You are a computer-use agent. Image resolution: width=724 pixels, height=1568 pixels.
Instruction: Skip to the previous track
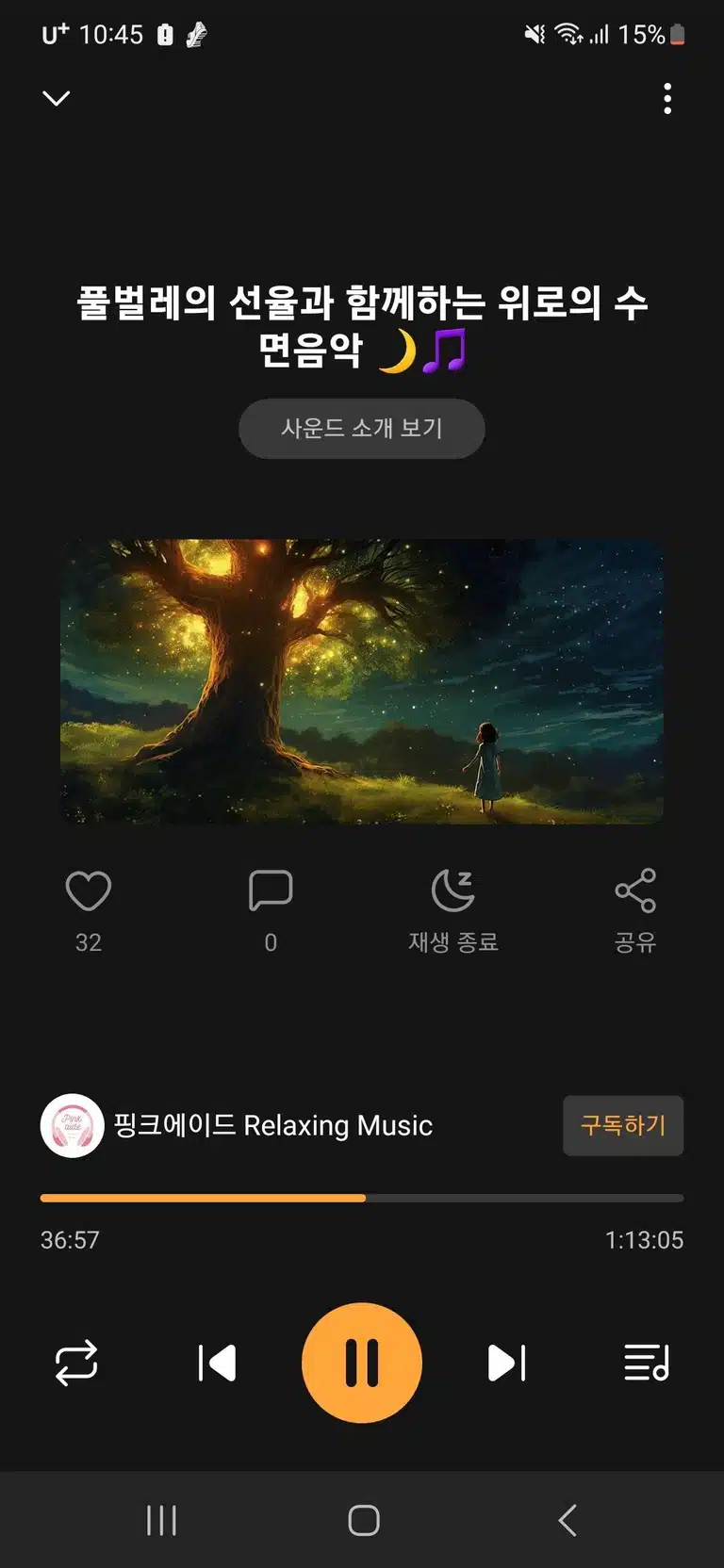pos(217,1363)
